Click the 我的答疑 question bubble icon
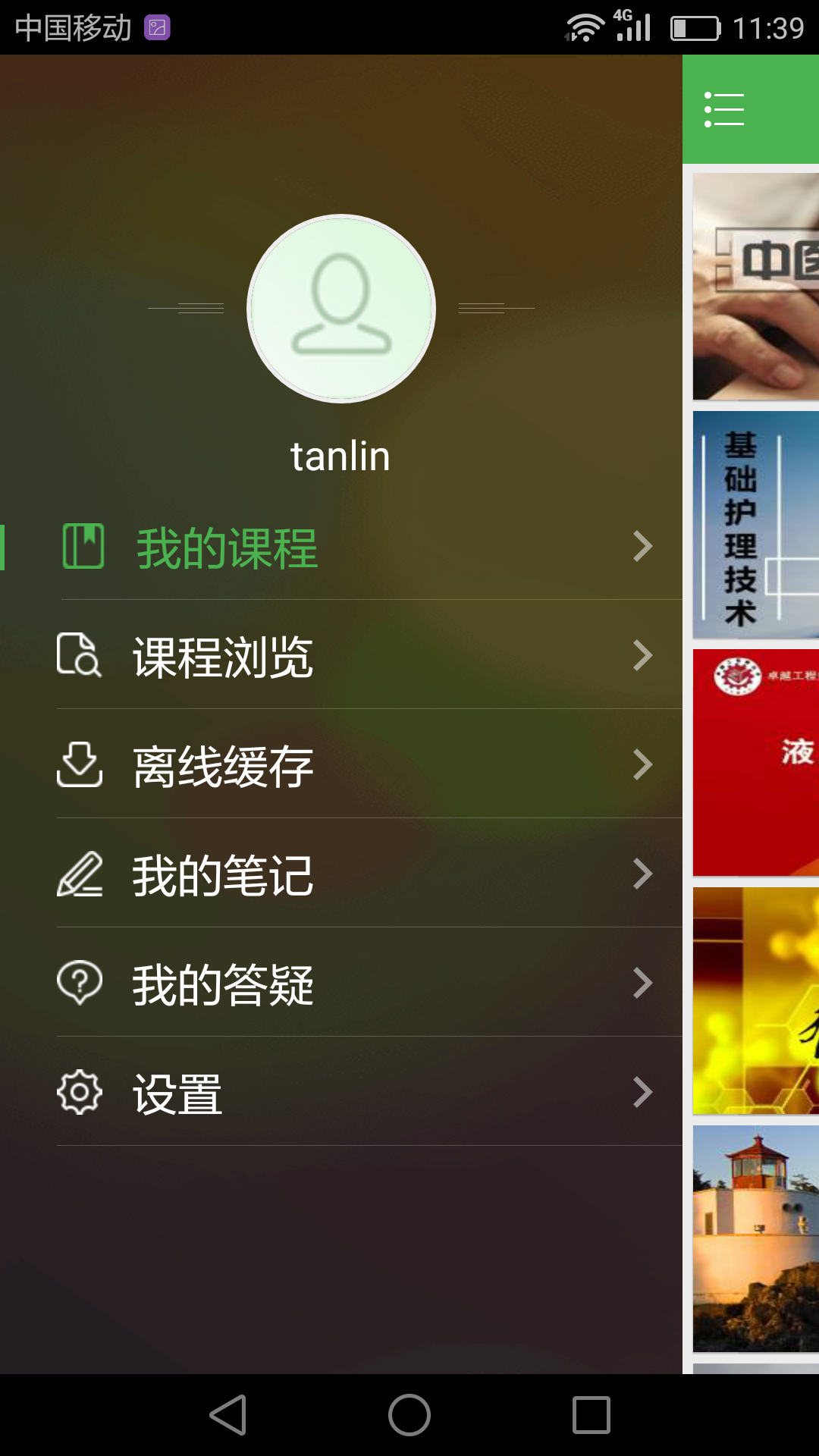Screen dimensions: 819x1456 pyautogui.click(x=78, y=984)
